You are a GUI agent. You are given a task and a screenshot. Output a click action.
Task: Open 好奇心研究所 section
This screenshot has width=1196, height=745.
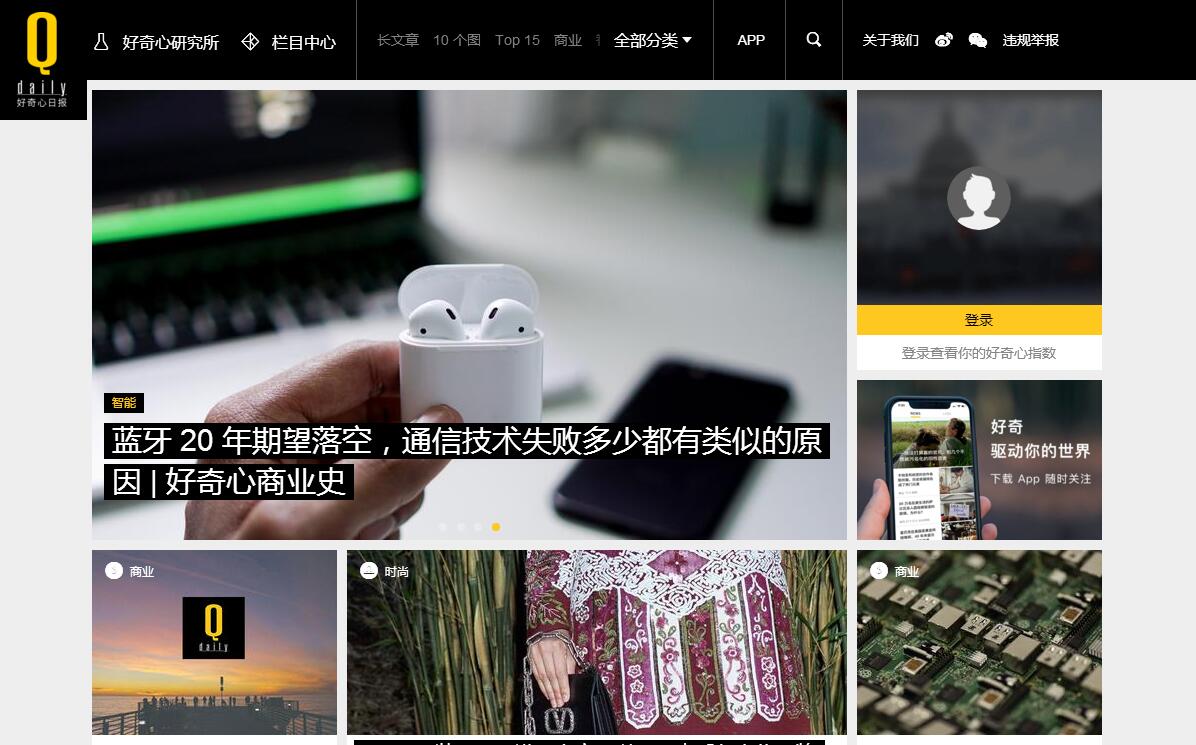pyautogui.click(x=157, y=42)
